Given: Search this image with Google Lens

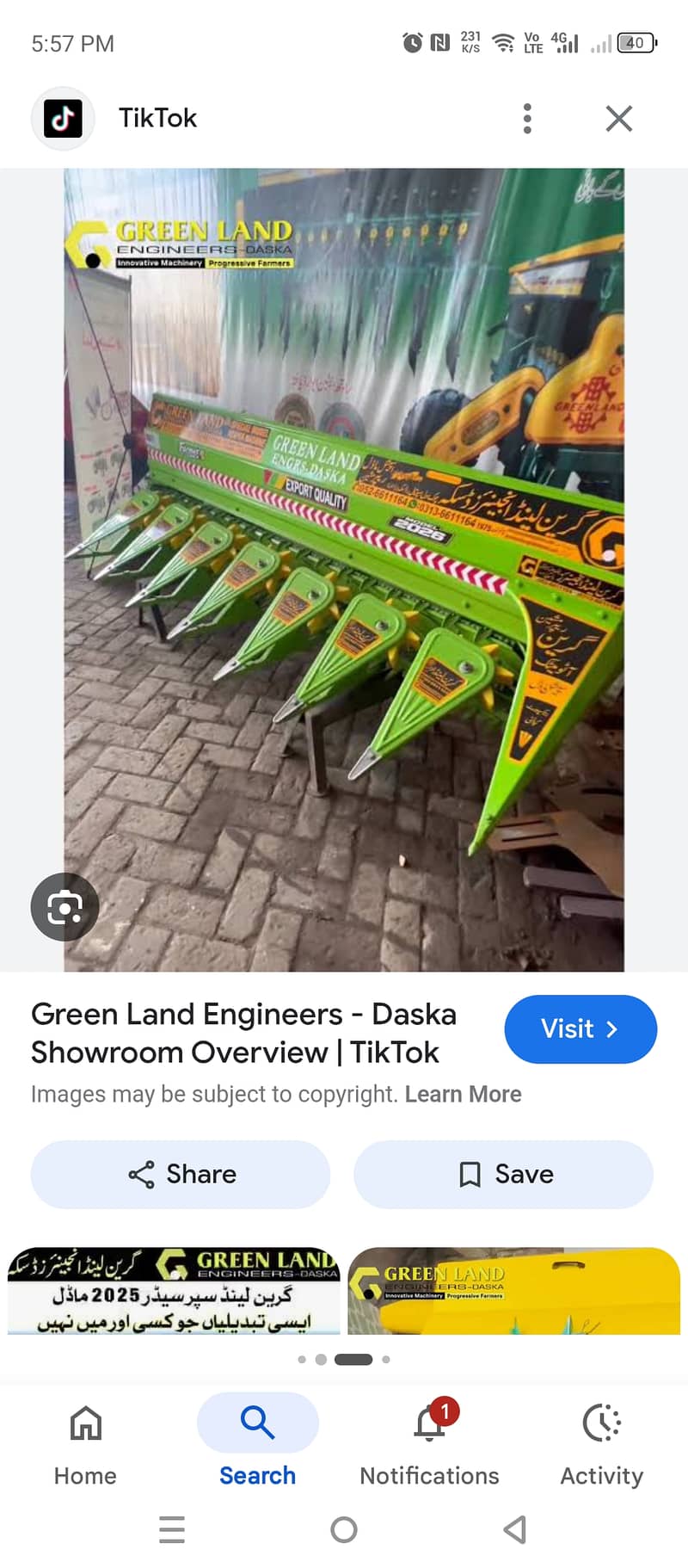Looking at the screenshot, I should 64,907.
